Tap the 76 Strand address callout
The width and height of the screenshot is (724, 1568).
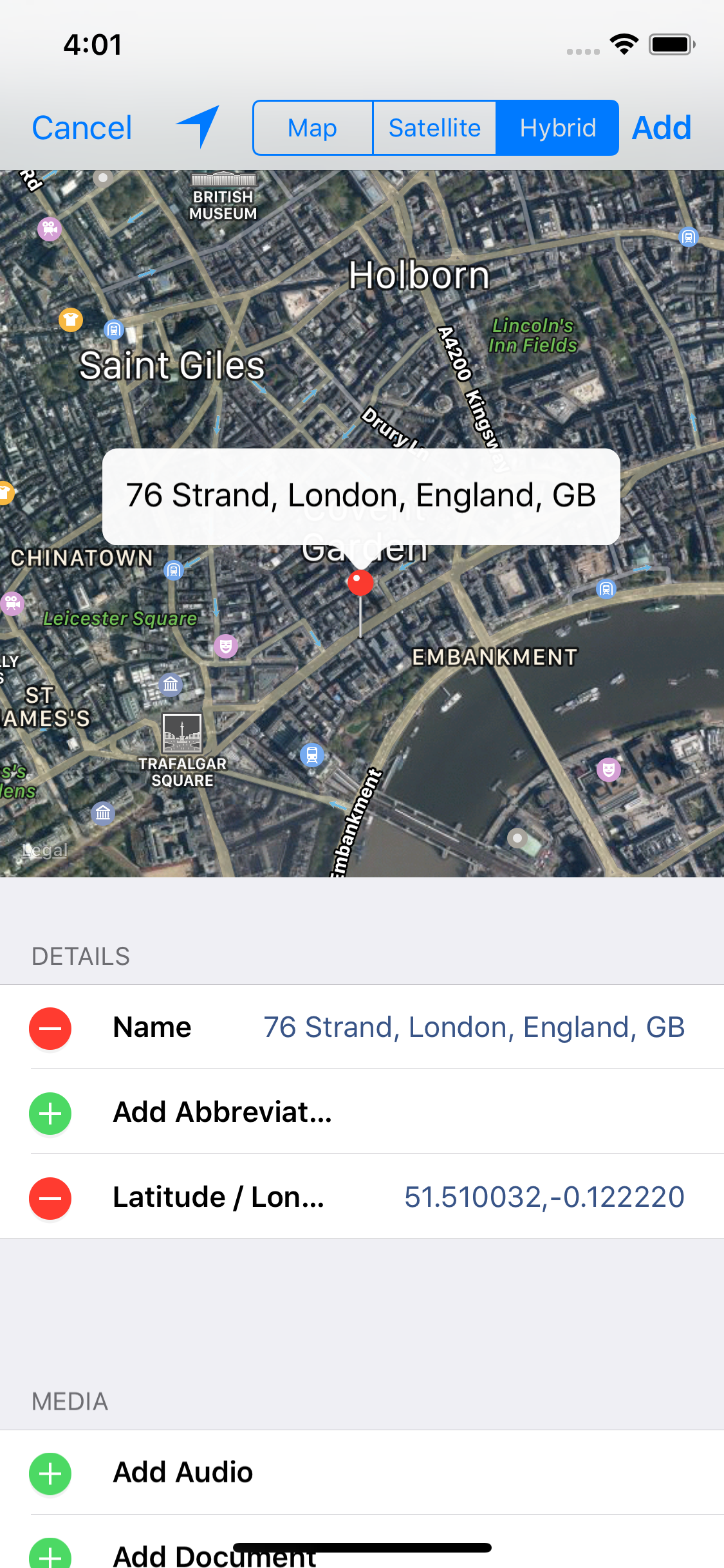361,496
